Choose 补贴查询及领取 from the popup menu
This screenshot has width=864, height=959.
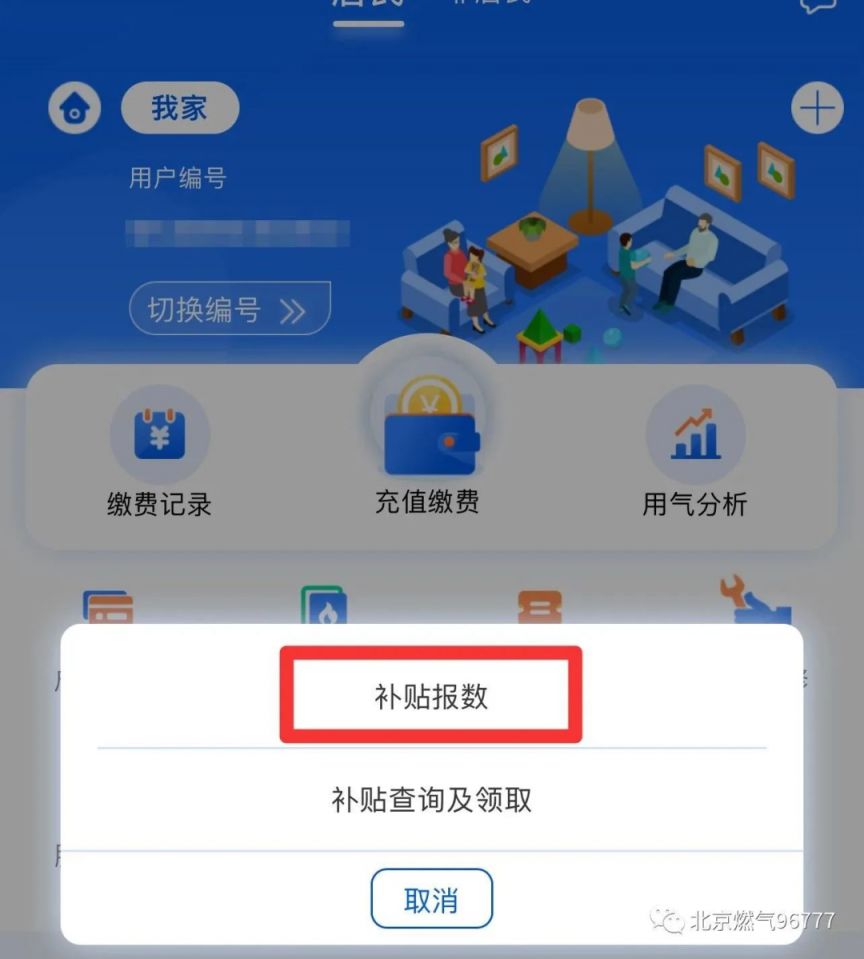coord(430,799)
